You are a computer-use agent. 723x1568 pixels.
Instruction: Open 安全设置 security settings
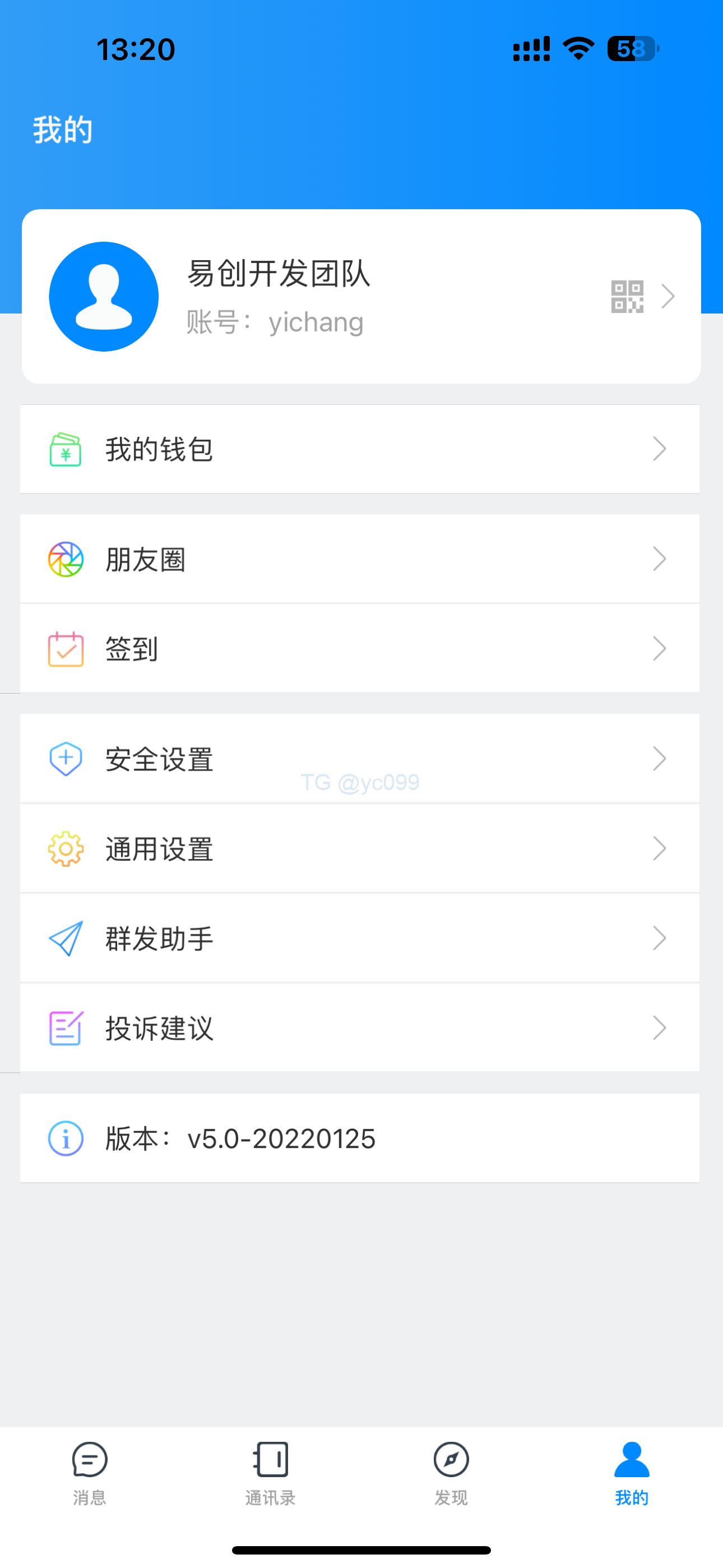(359, 758)
